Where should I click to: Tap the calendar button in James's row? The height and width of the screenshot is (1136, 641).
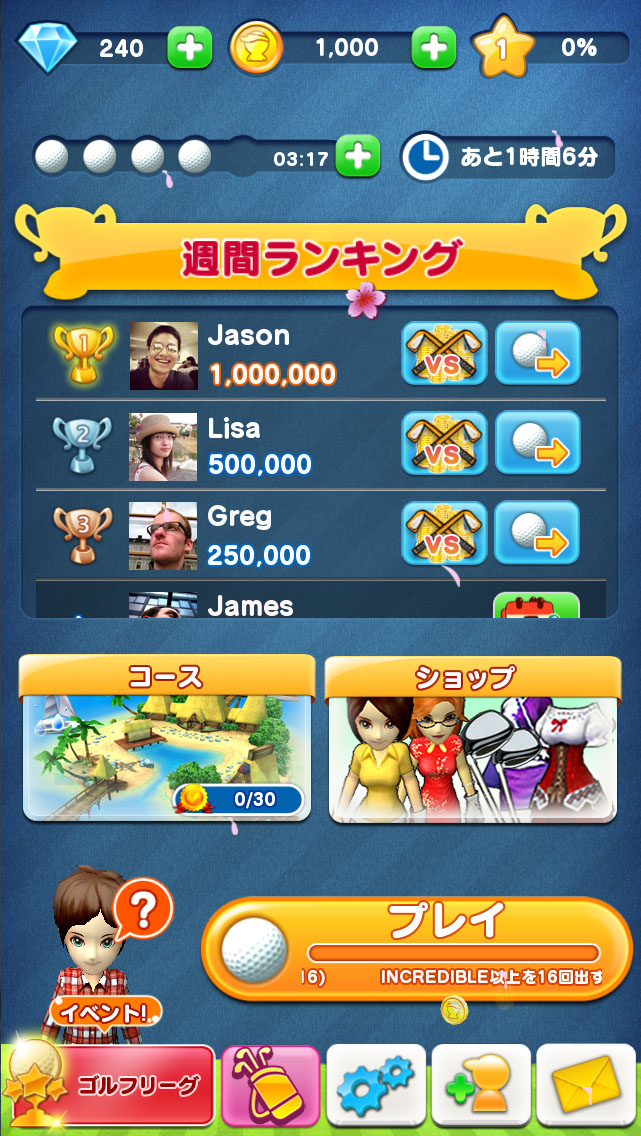[536, 607]
